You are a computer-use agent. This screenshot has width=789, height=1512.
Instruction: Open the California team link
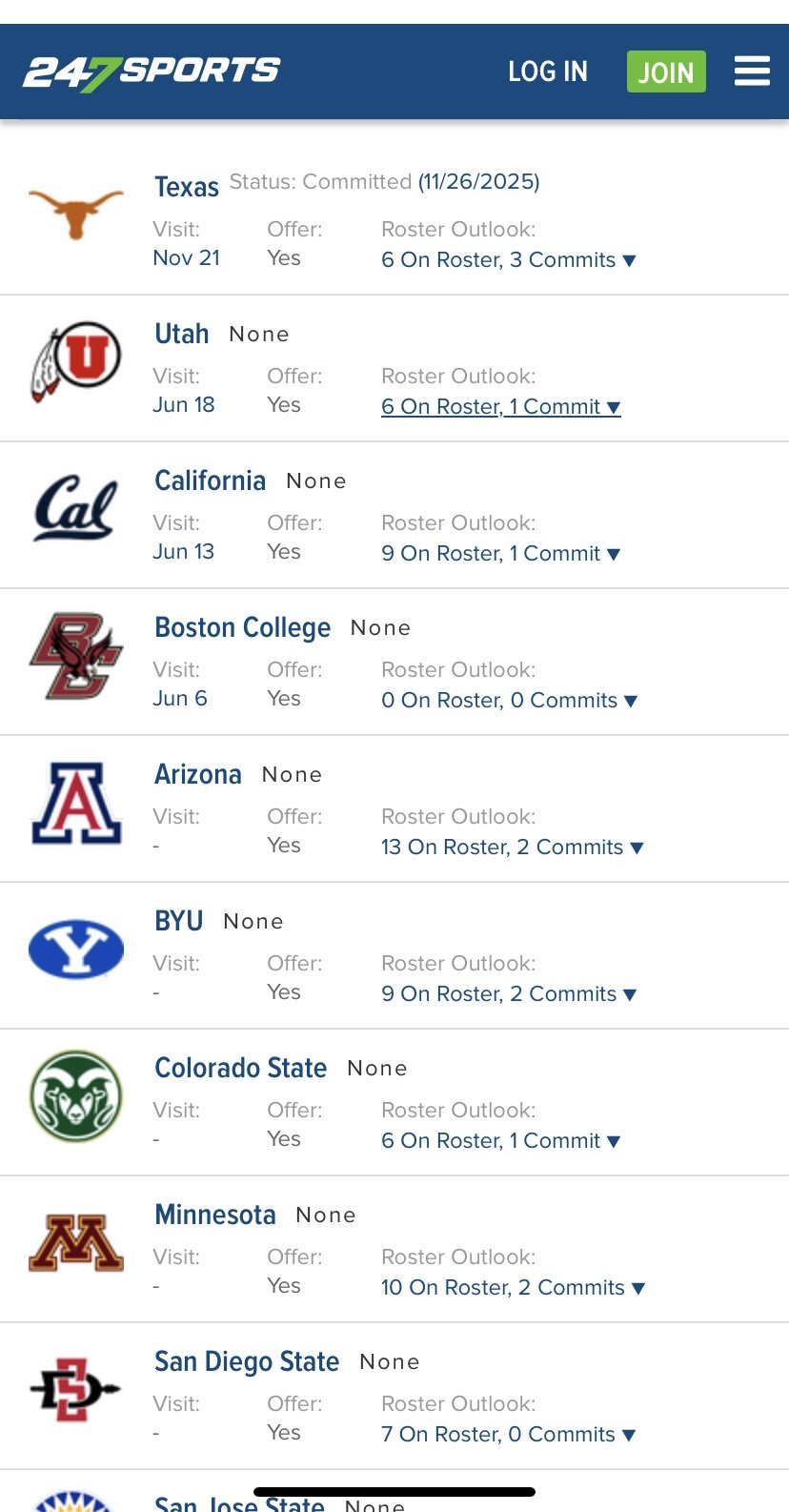(210, 480)
